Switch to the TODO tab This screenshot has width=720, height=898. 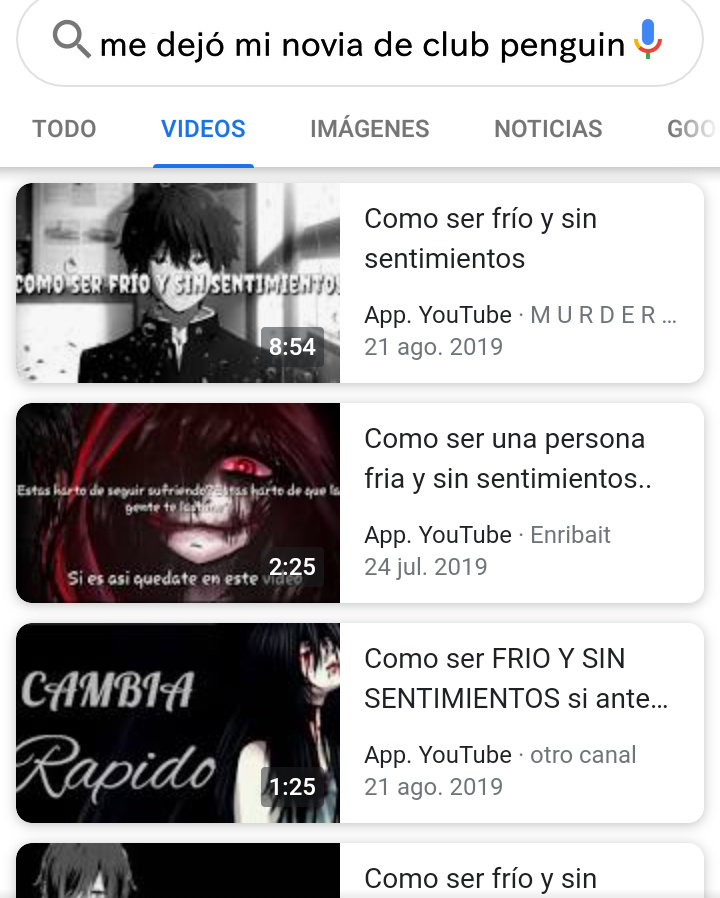pos(64,129)
